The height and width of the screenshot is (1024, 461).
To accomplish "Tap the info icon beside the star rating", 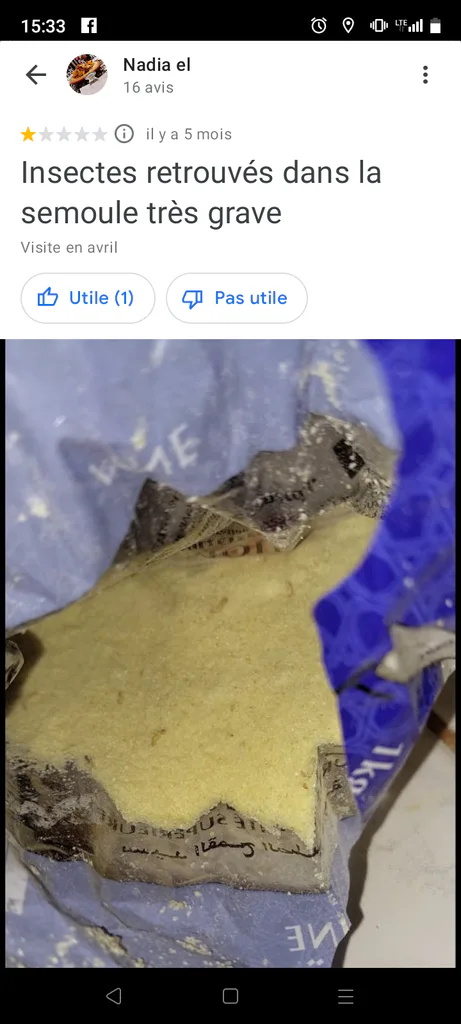I will pyautogui.click(x=124, y=134).
